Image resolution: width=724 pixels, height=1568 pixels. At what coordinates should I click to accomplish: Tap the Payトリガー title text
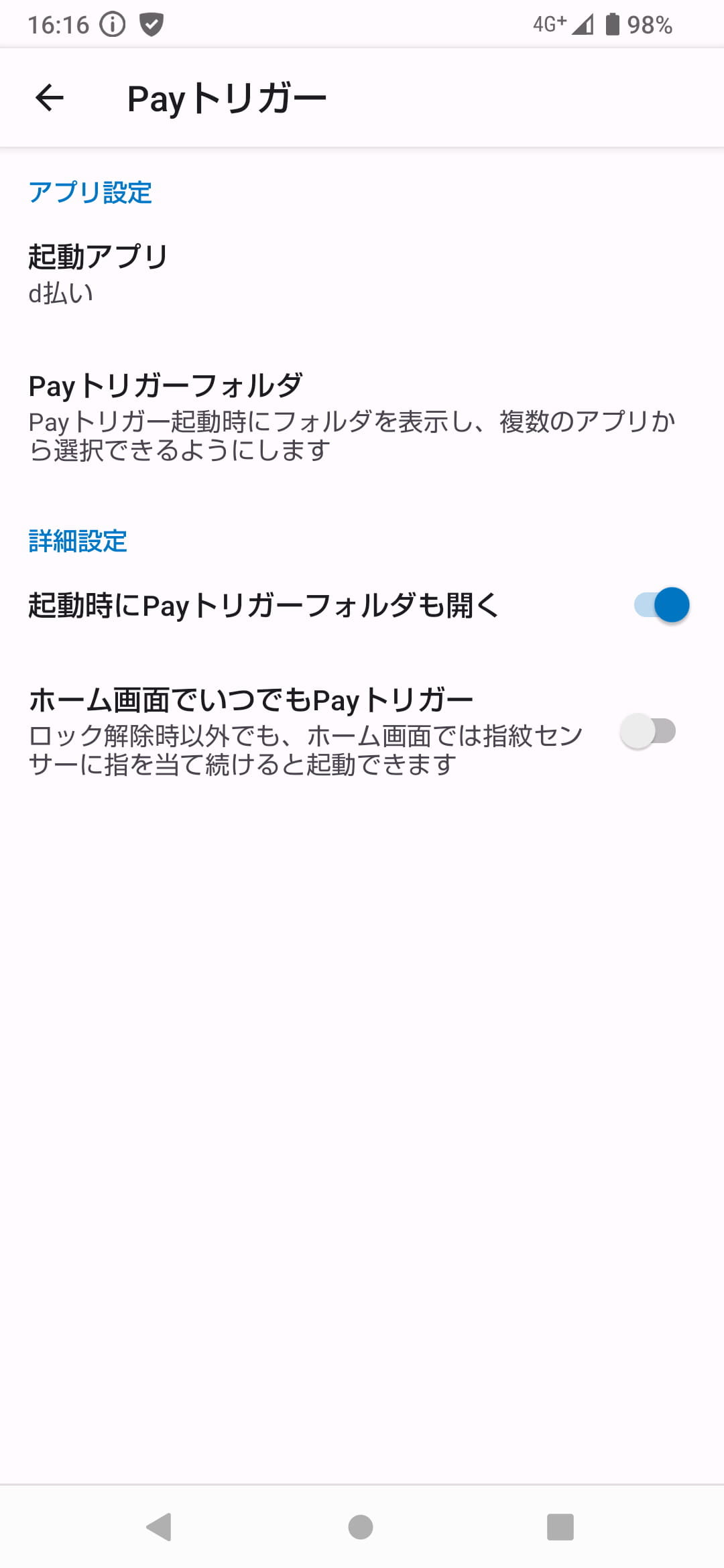click(226, 97)
